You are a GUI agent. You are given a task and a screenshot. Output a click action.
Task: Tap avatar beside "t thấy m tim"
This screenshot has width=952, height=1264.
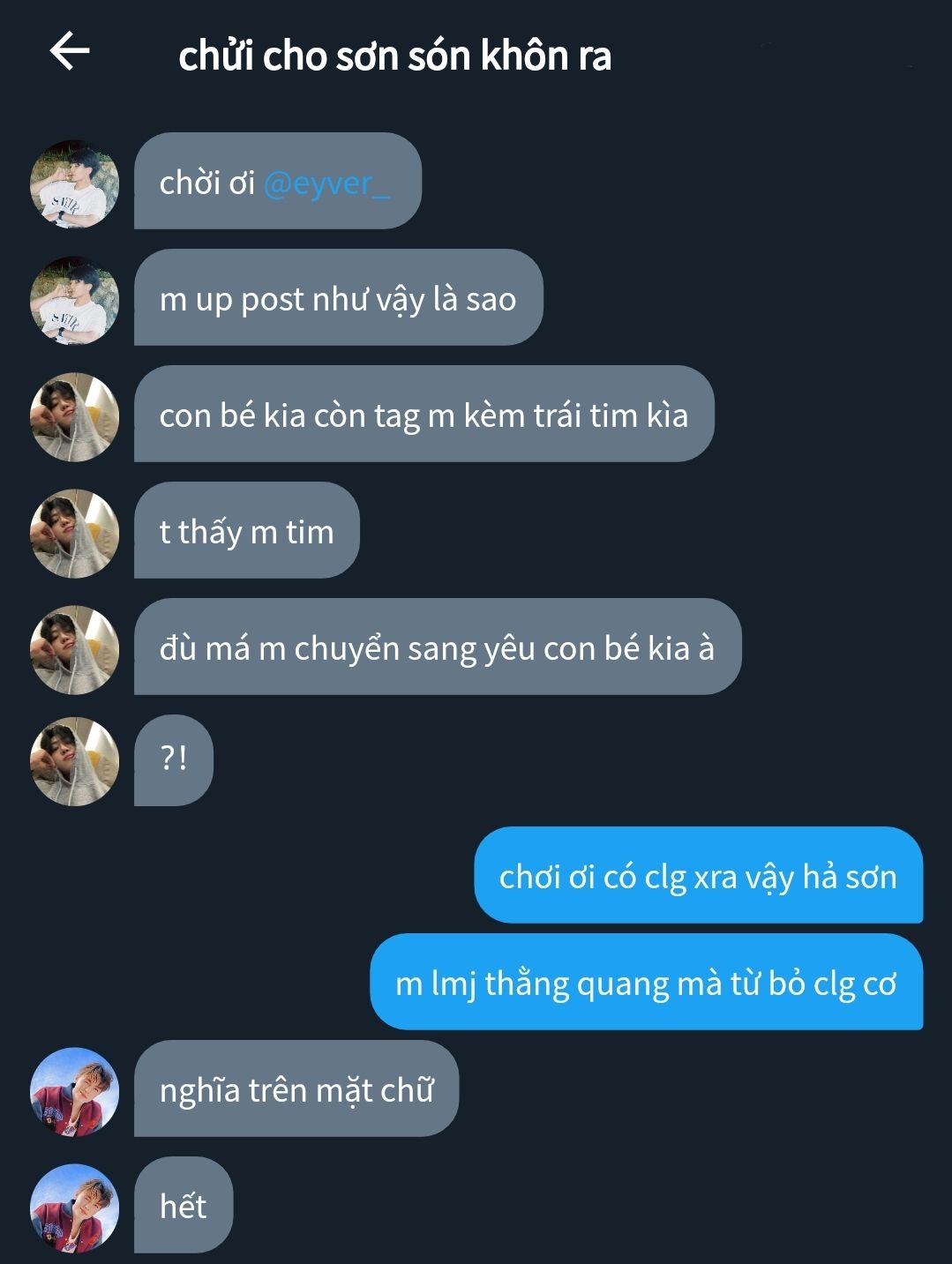click(x=75, y=533)
